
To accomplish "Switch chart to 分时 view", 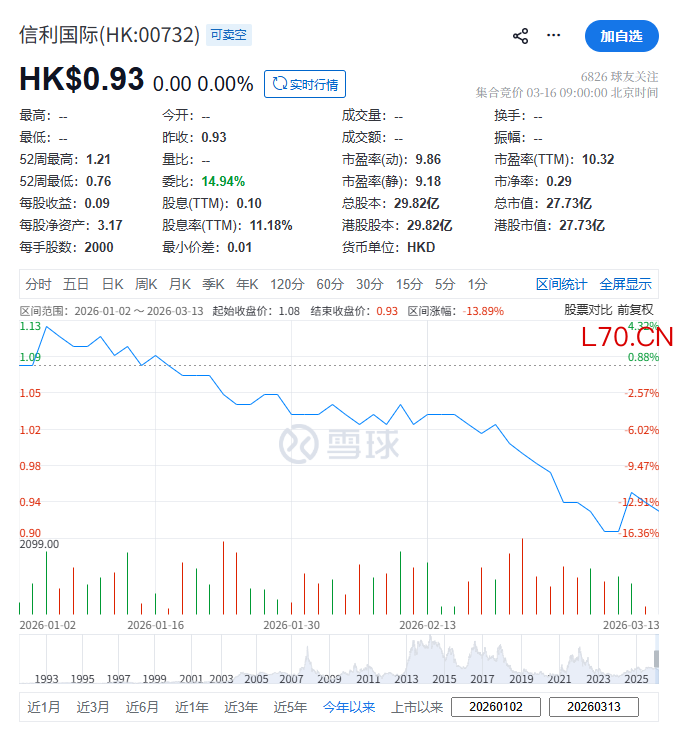I will coord(39,283).
